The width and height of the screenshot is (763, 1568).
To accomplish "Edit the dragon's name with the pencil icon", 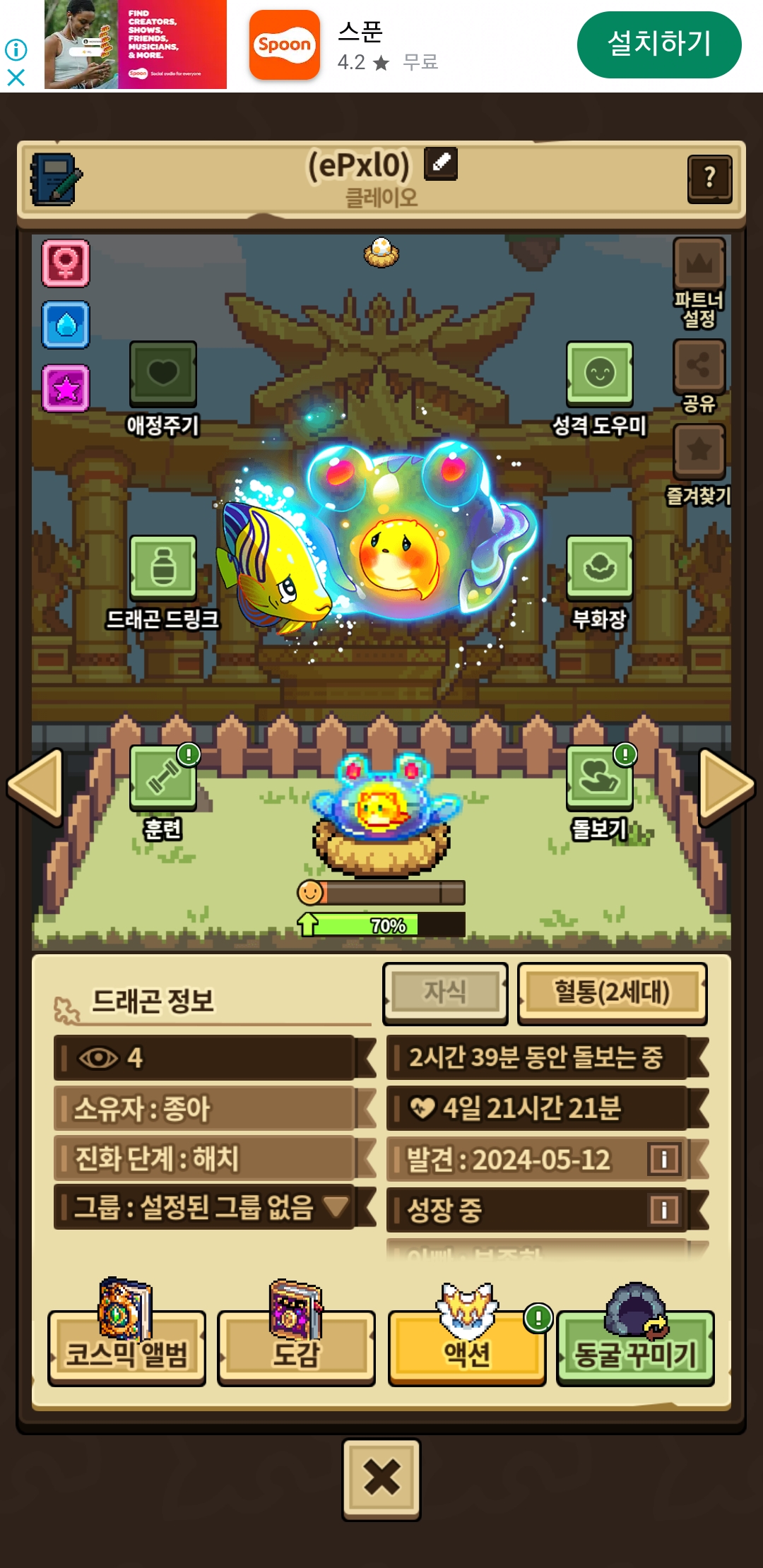I will click(x=441, y=163).
